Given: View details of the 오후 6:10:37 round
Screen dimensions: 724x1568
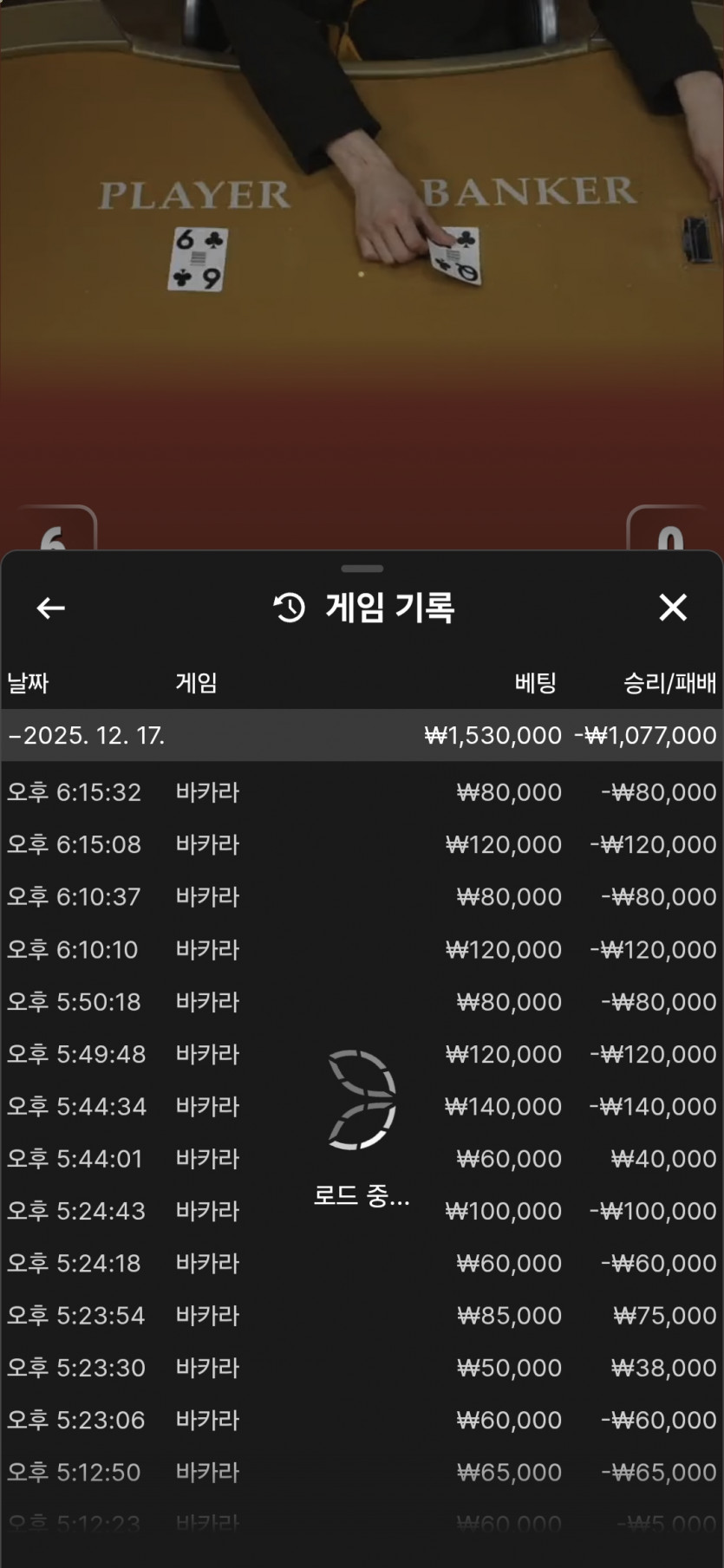Looking at the screenshot, I should (x=361, y=897).
